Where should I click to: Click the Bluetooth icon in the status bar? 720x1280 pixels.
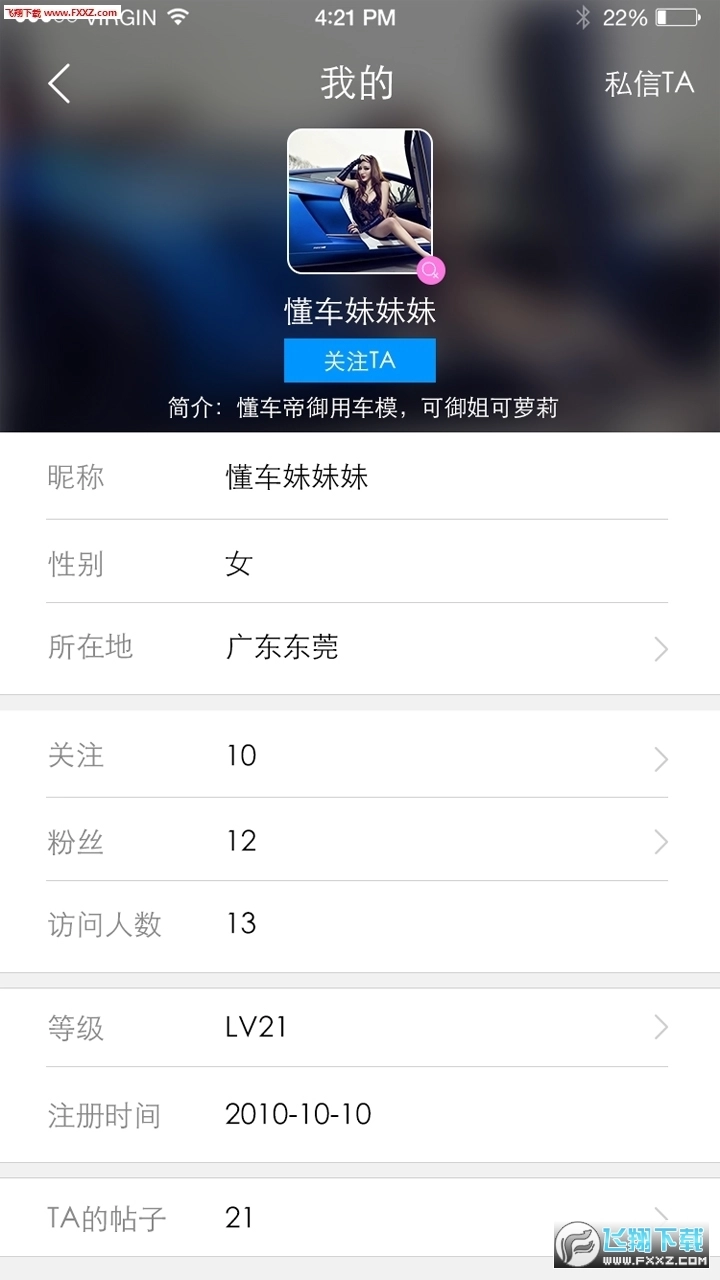coord(583,16)
